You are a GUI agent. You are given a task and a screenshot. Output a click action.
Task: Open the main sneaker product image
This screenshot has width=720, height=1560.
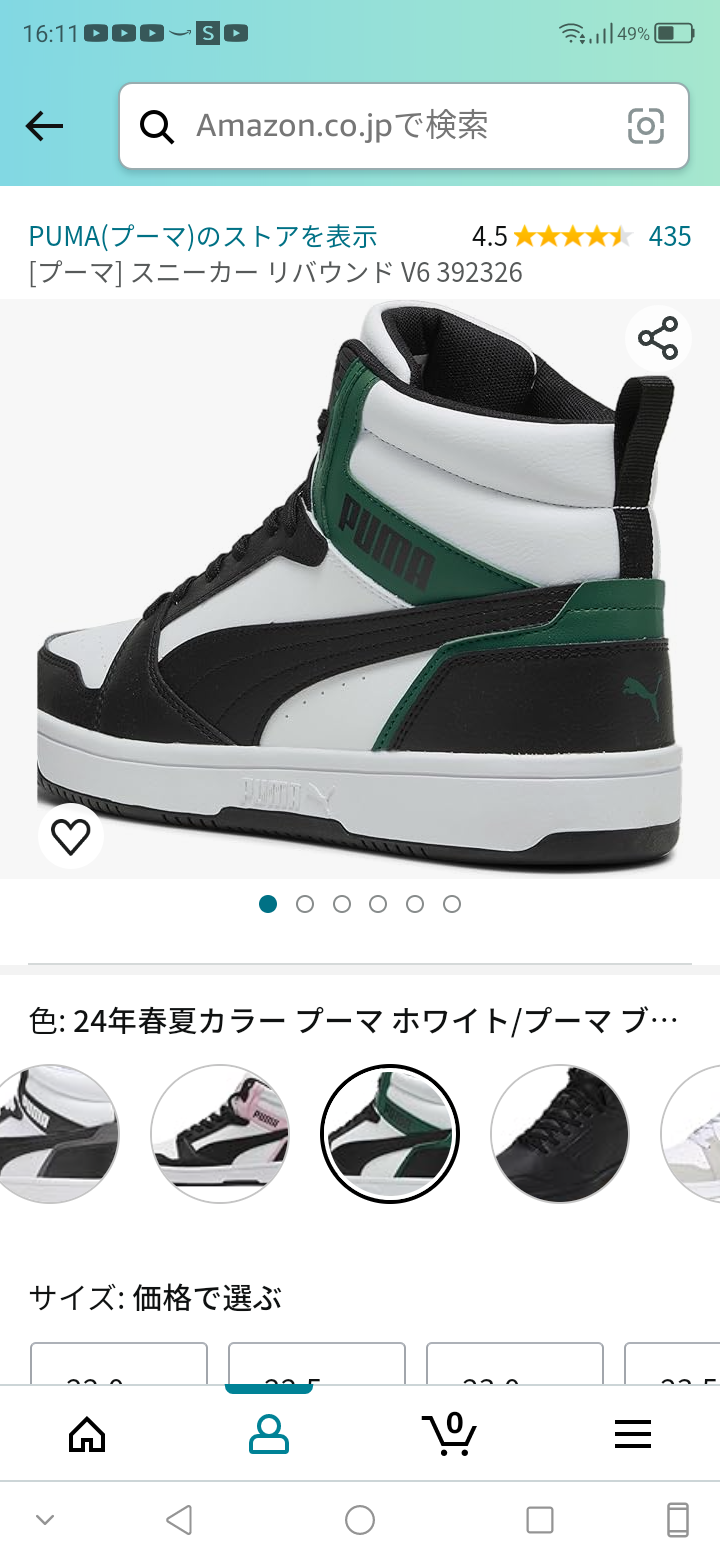pos(360,590)
